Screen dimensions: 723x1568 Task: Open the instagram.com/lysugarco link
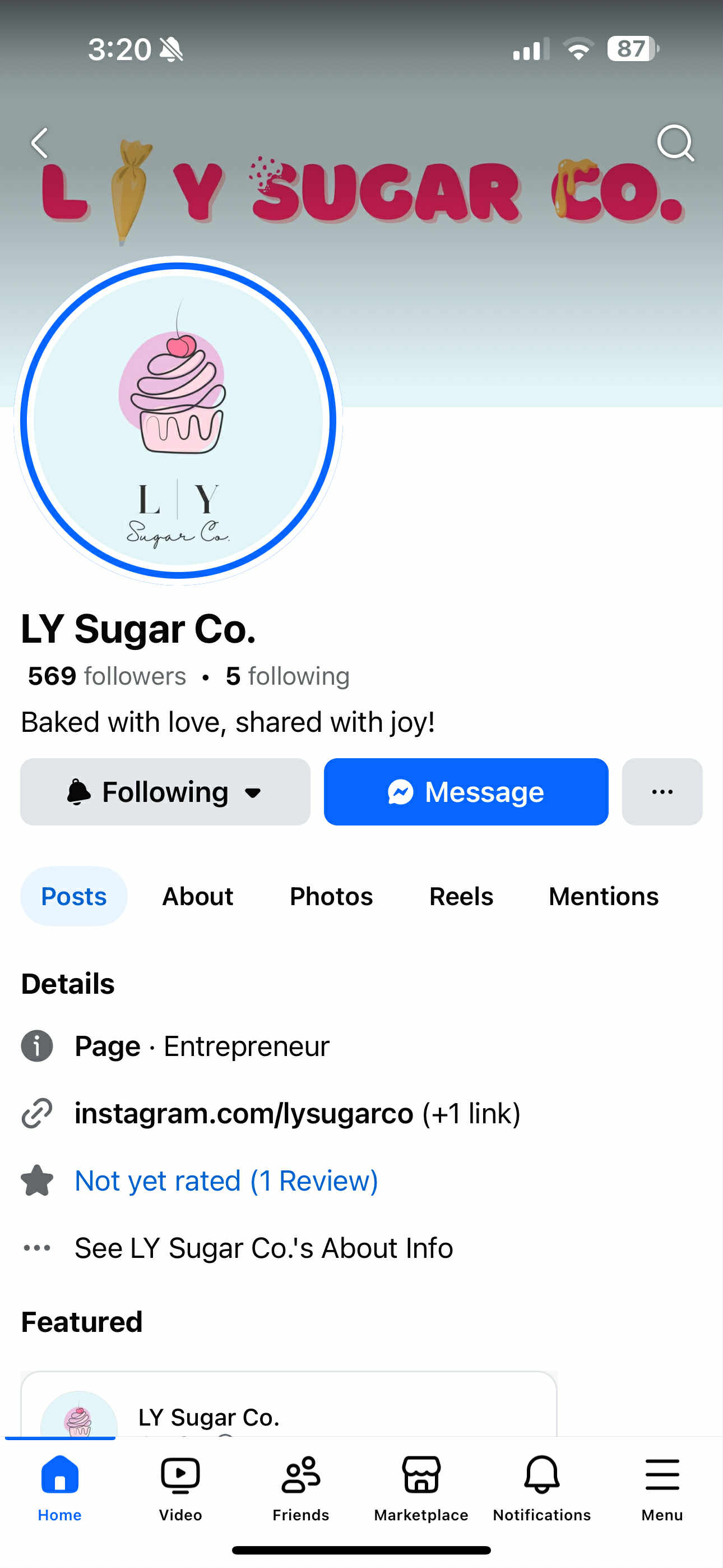(243, 1113)
